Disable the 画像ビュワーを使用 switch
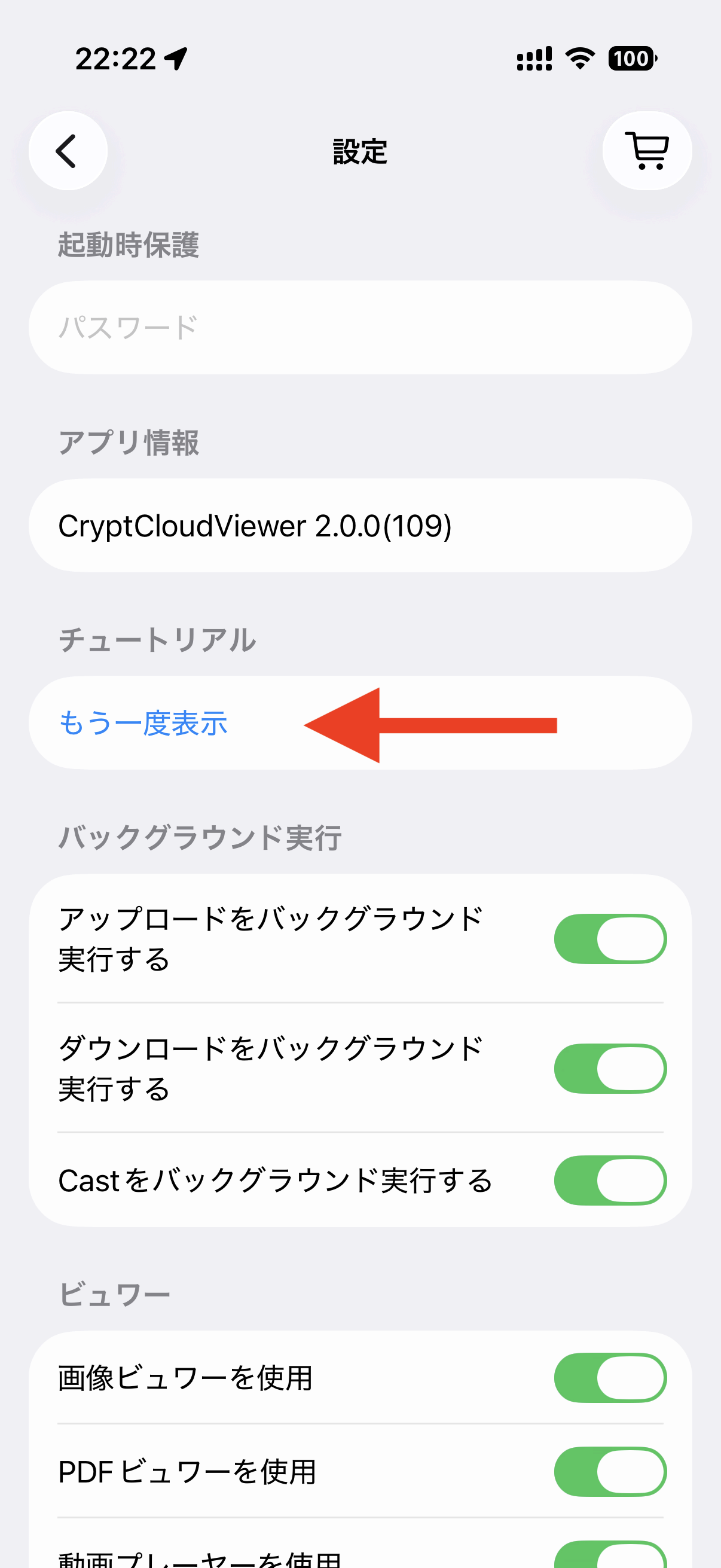The width and height of the screenshot is (721, 1568). click(x=610, y=1377)
